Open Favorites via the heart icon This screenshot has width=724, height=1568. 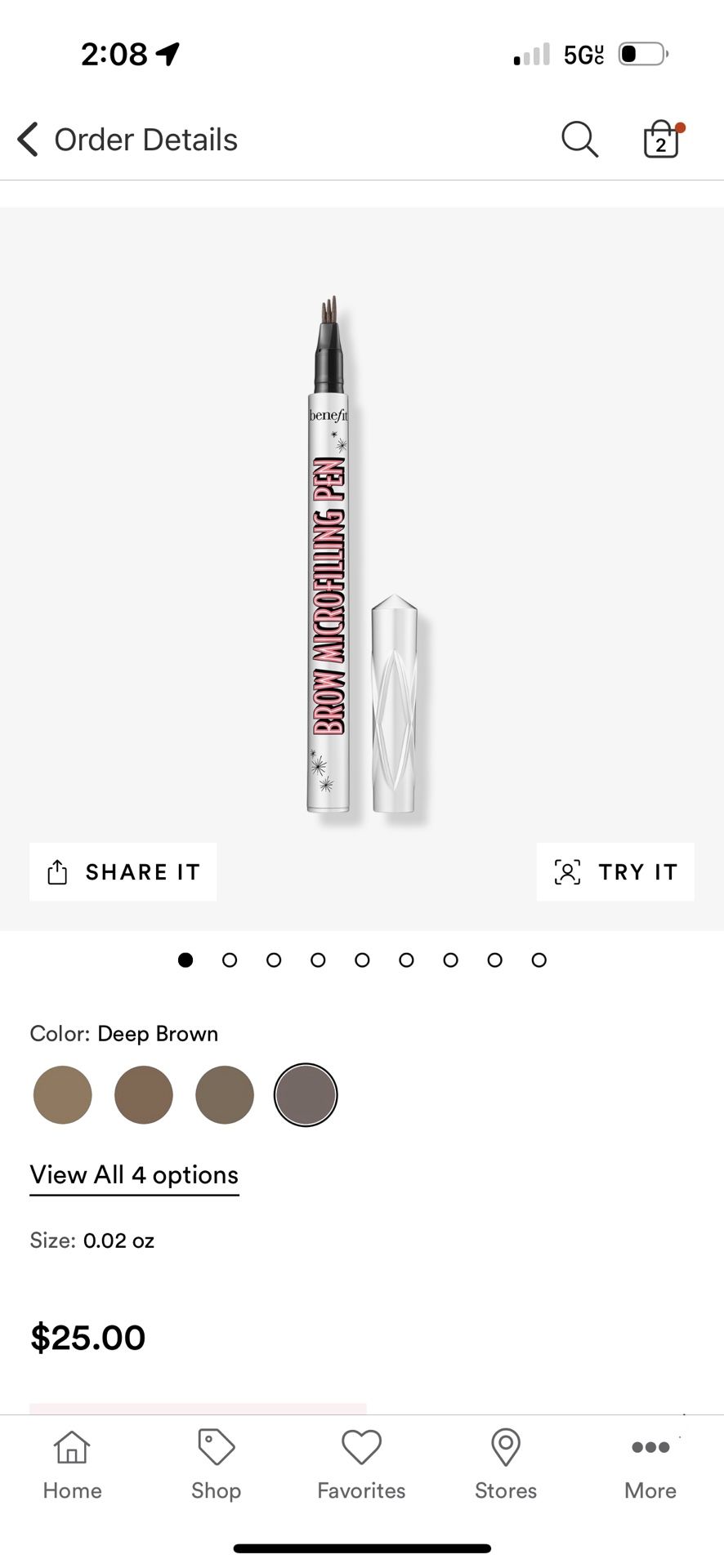click(360, 1462)
